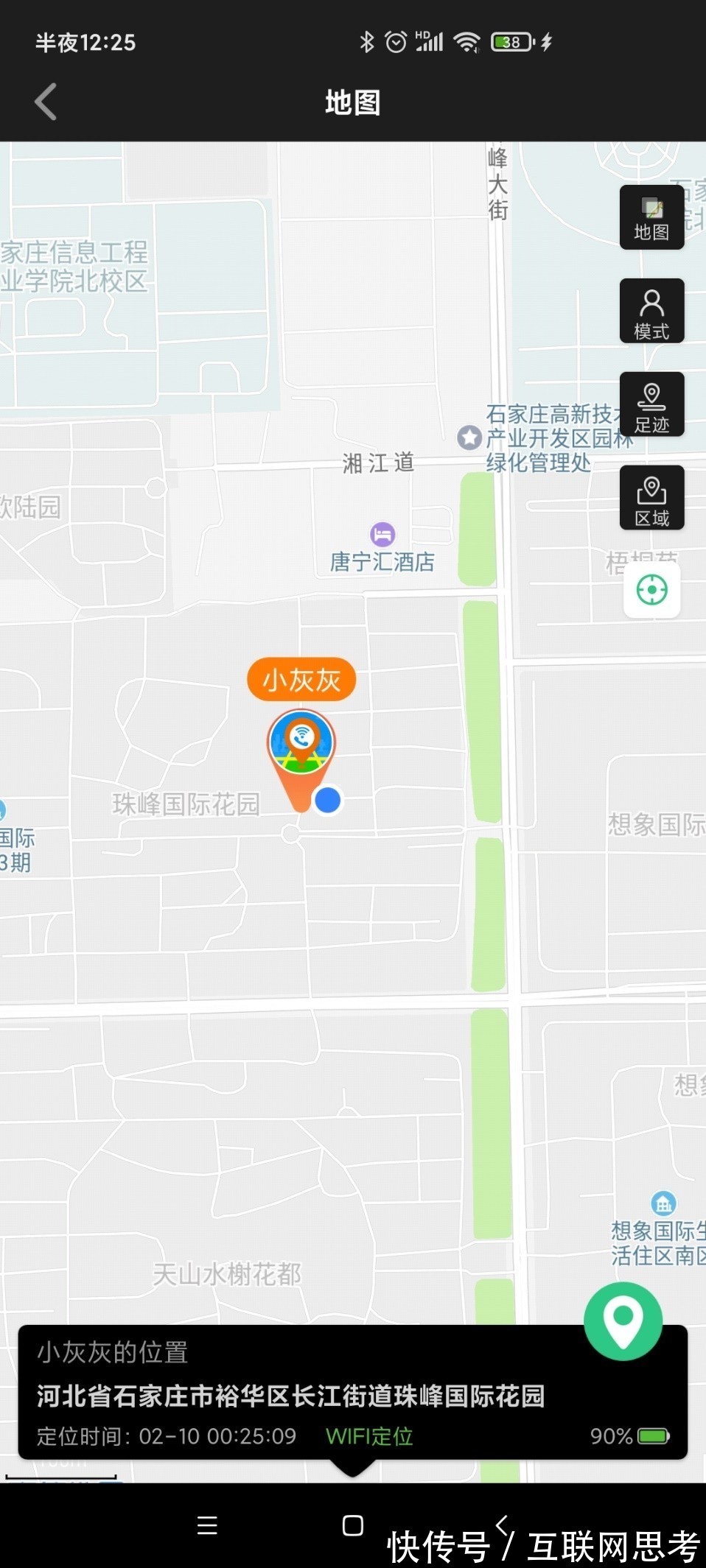Tap the 地图 title in the header
706x1568 pixels.
[x=353, y=103]
